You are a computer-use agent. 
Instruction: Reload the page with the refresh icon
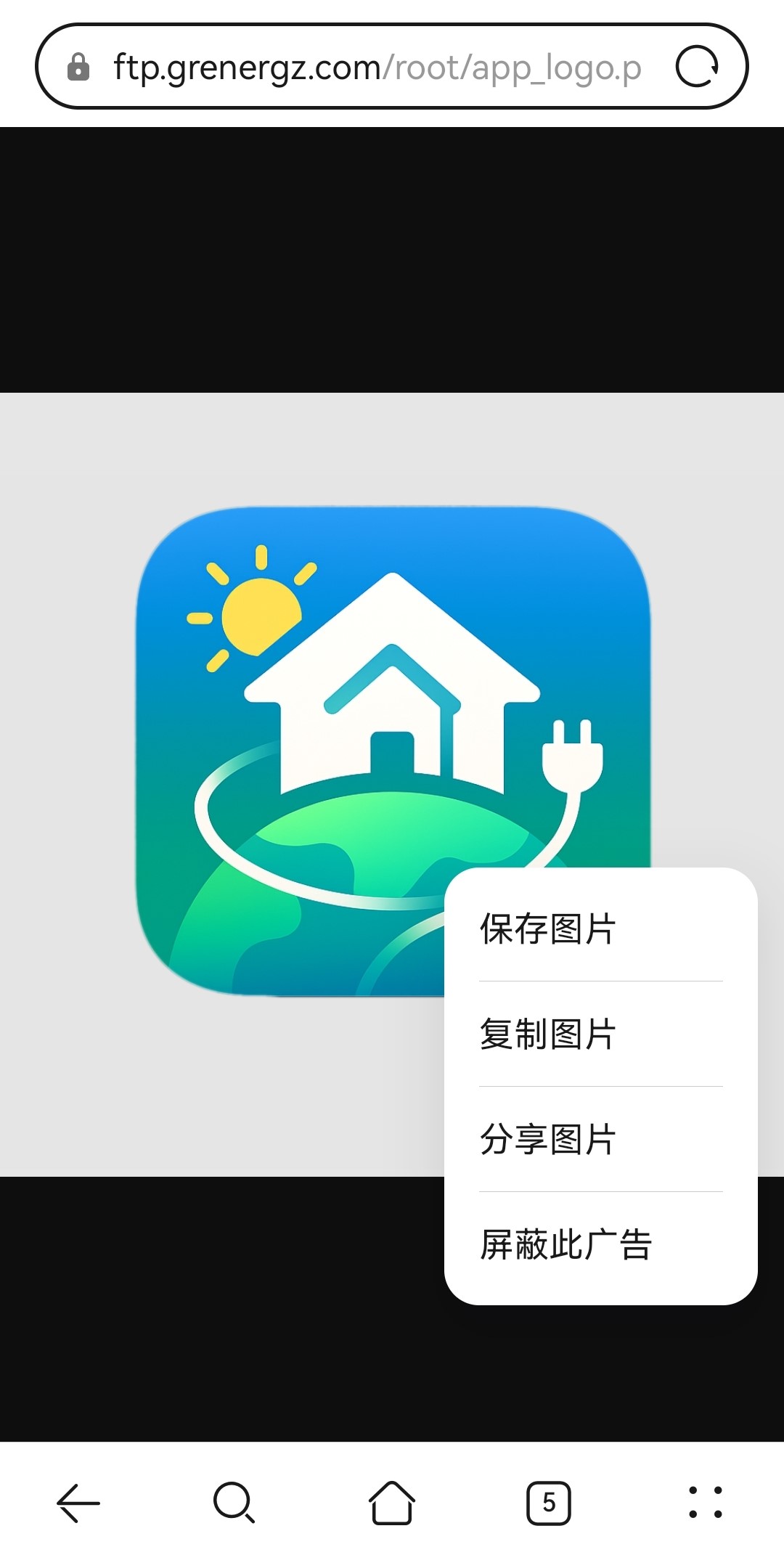[697, 67]
